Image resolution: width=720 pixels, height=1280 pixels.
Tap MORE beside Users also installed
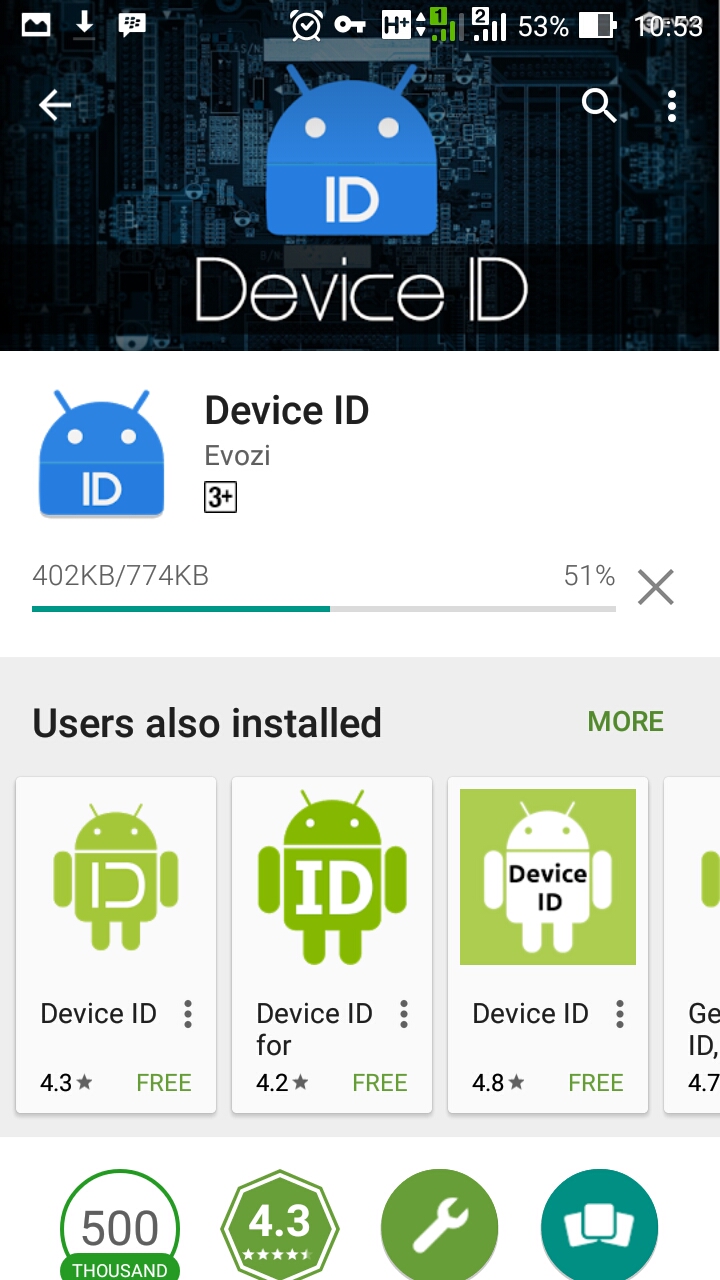(x=625, y=722)
